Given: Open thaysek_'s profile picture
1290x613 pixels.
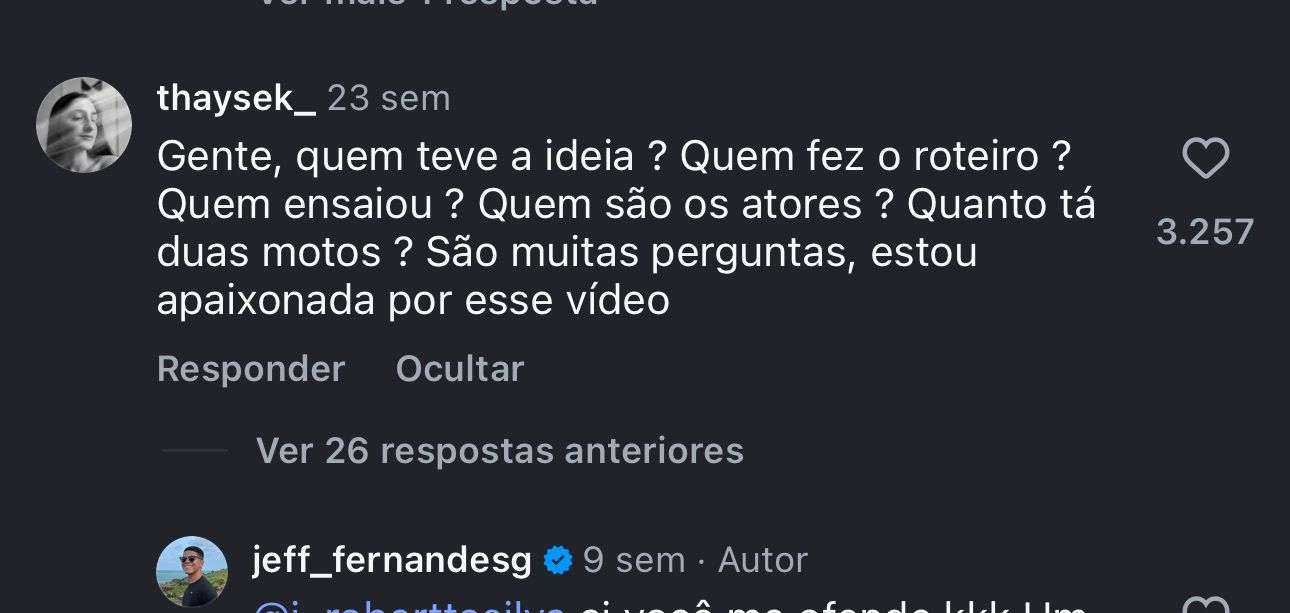Looking at the screenshot, I should (84, 125).
